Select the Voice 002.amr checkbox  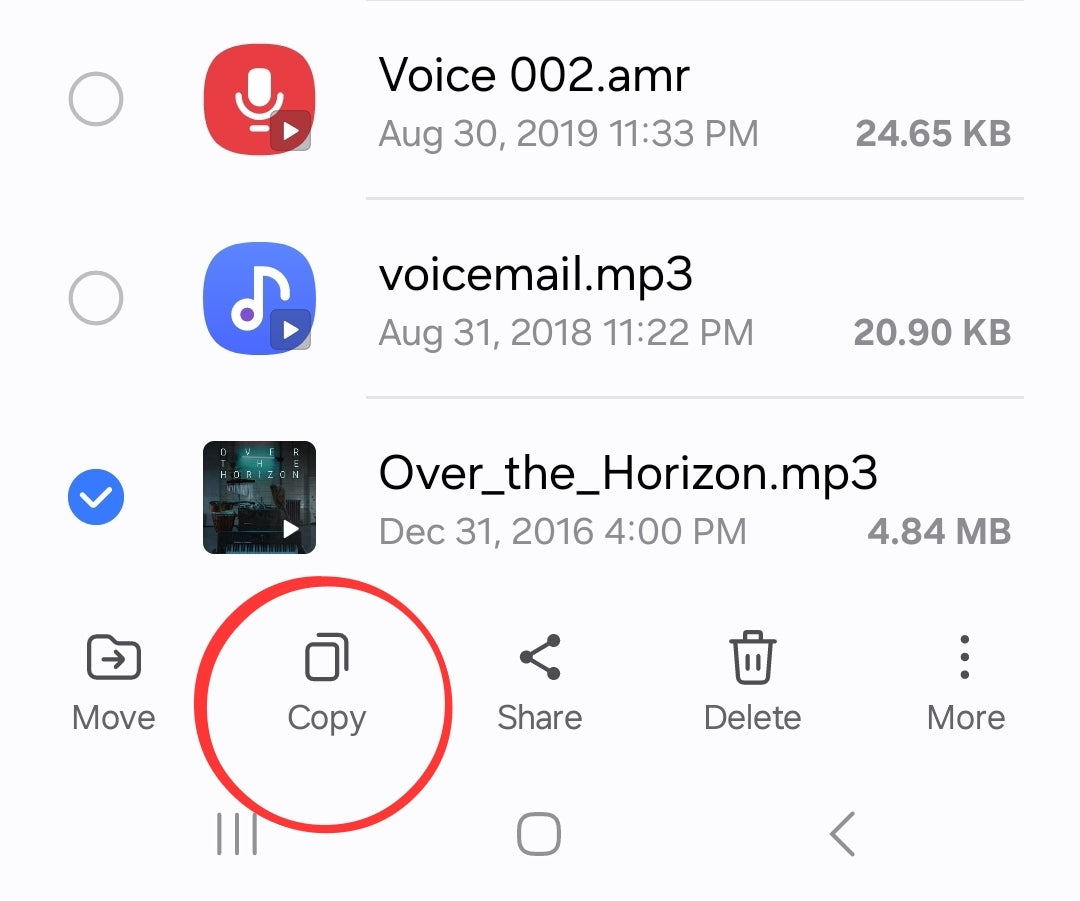(x=96, y=100)
